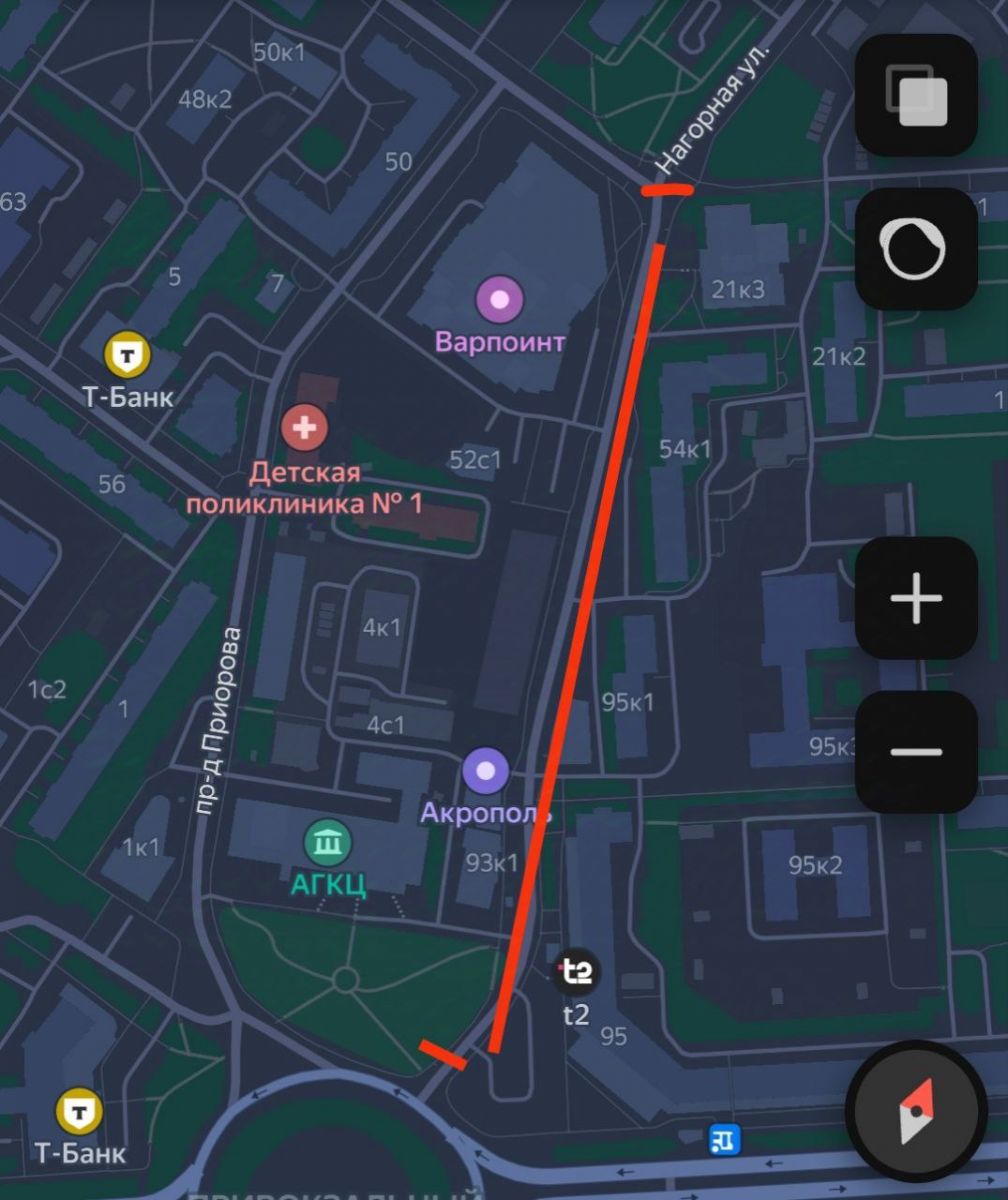Zoom in with the plus button
Screen dimensions: 1008x1200
(915, 598)
